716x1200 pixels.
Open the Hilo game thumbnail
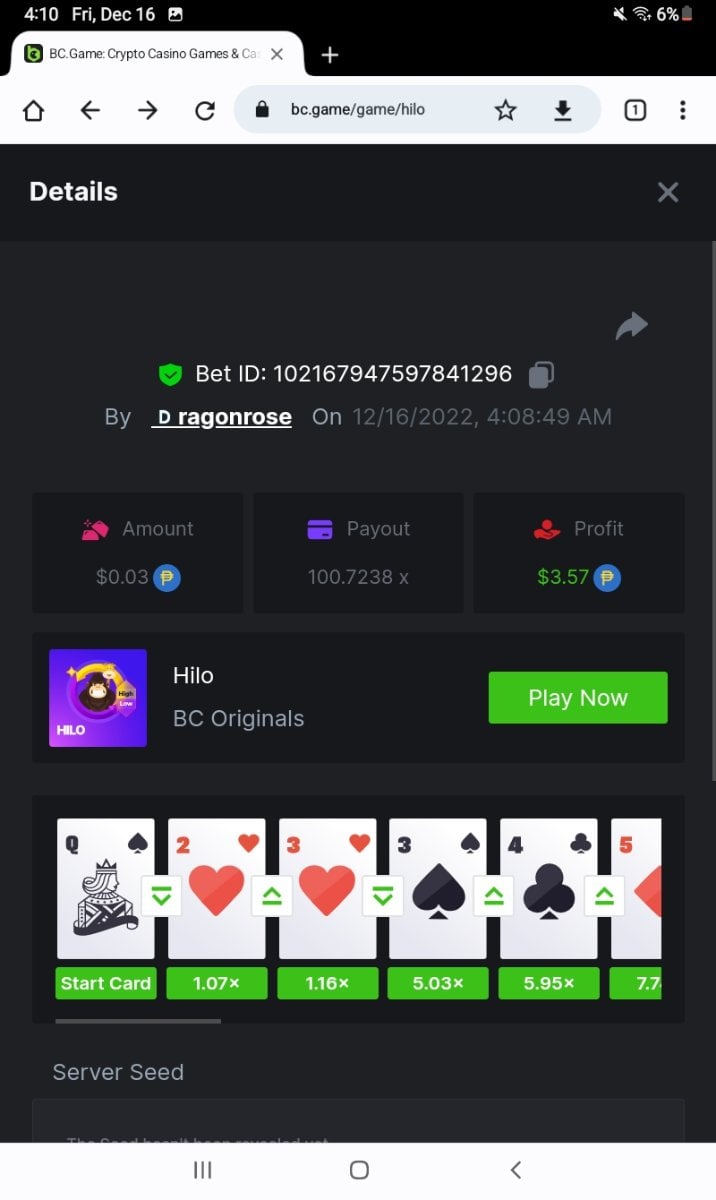(x=98, y=698)
